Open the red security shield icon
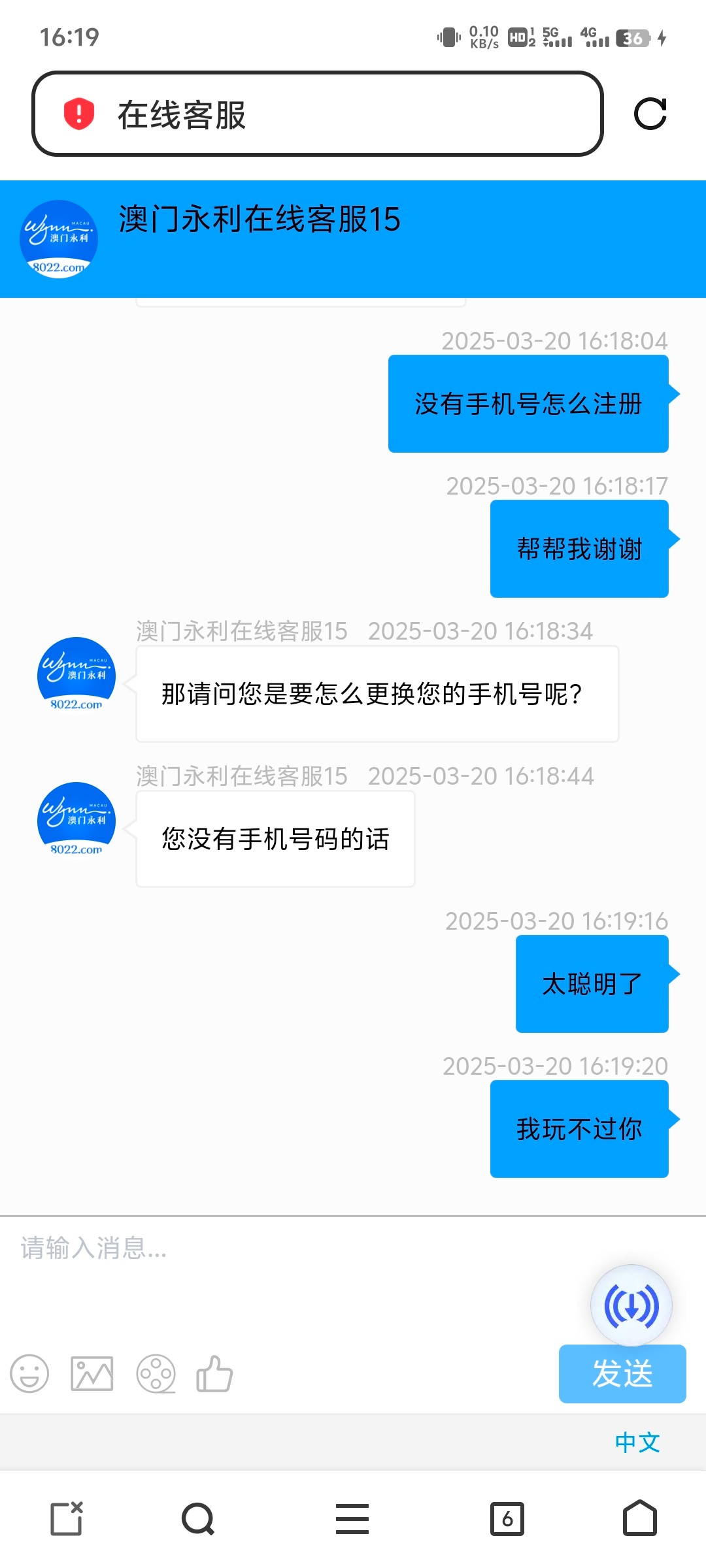The image size is (706, 1568). (79, 114)
